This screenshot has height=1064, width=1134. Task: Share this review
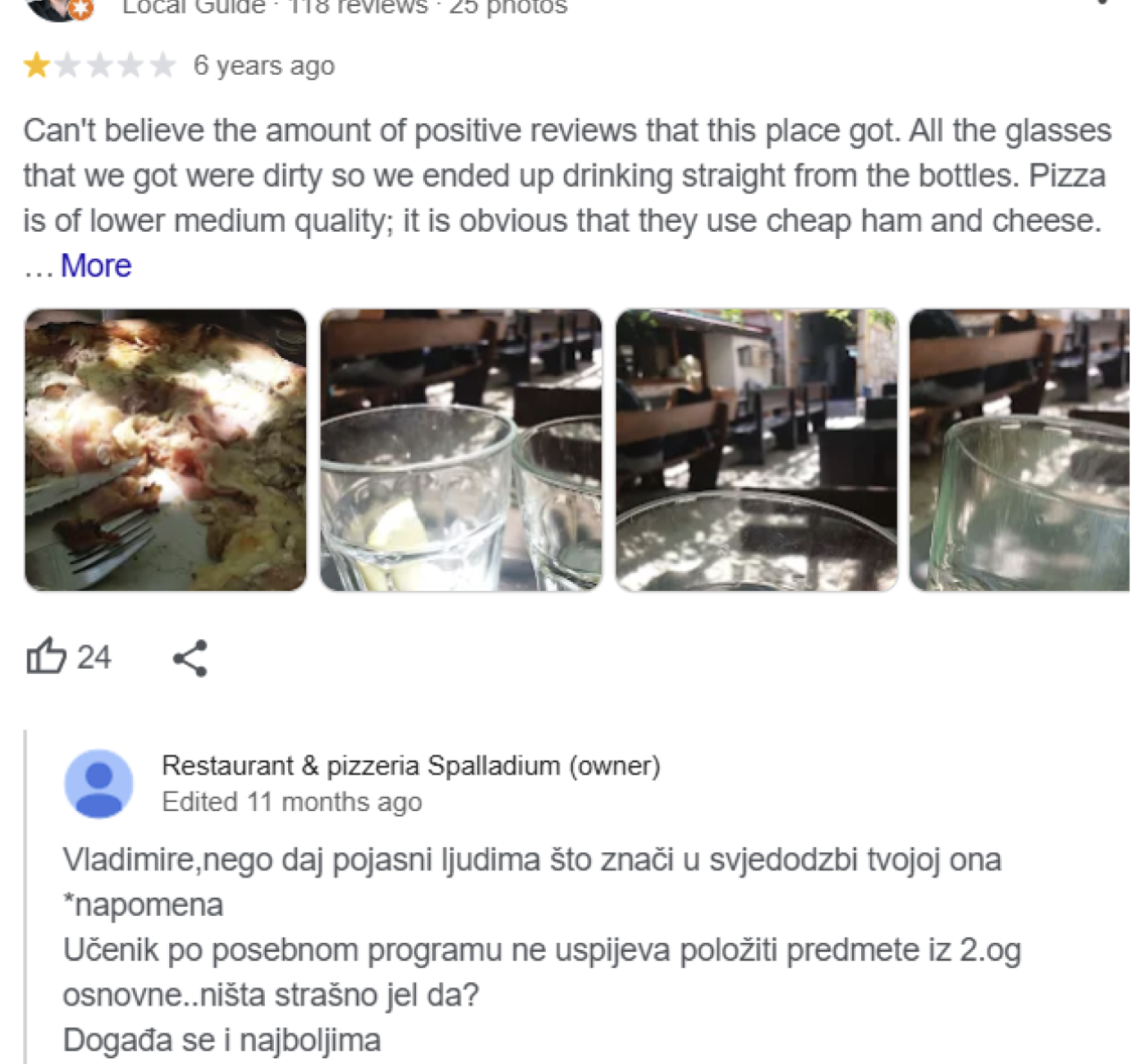(190, 658)
